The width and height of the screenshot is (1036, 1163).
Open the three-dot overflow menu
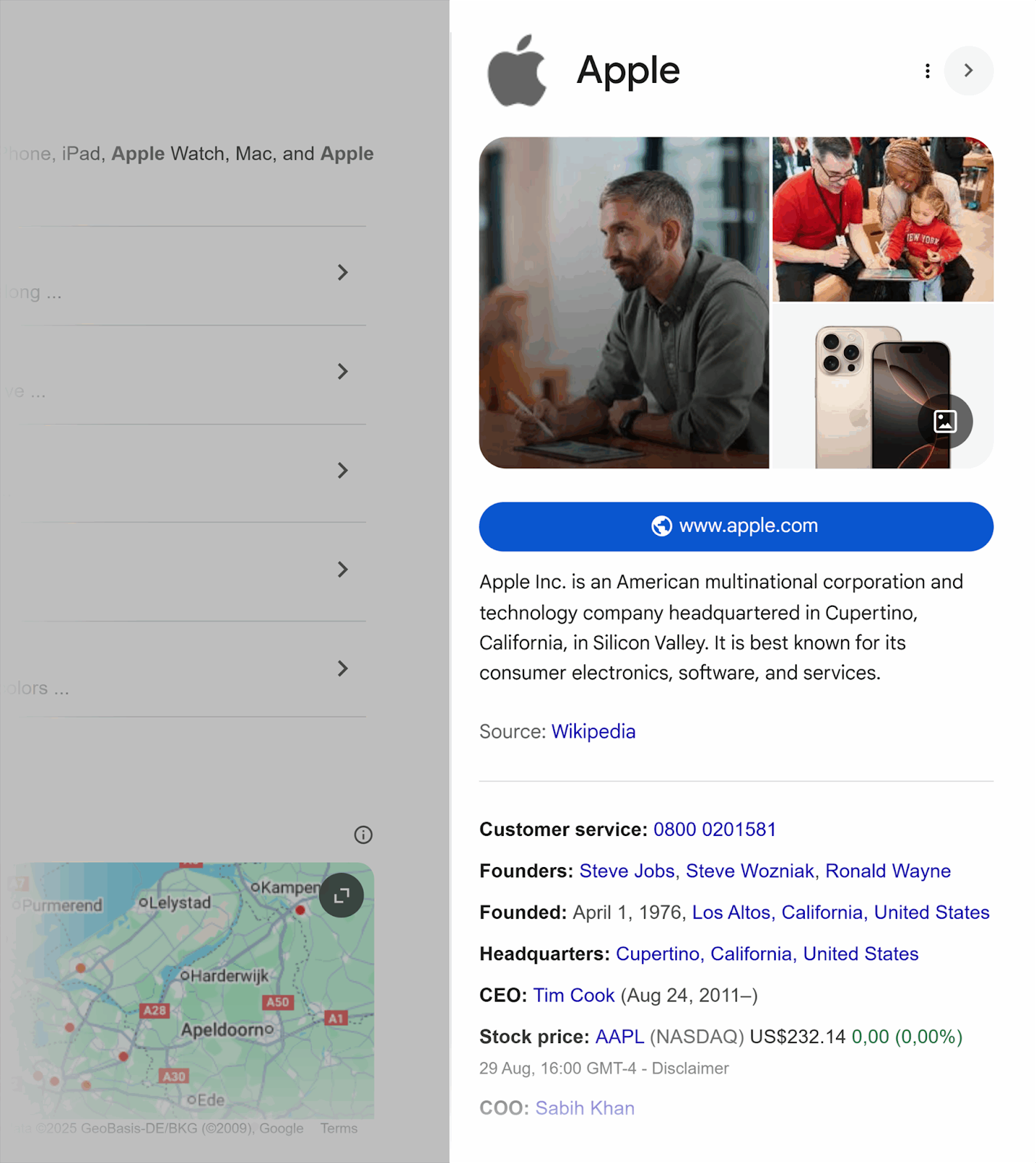tap(927, 71)
